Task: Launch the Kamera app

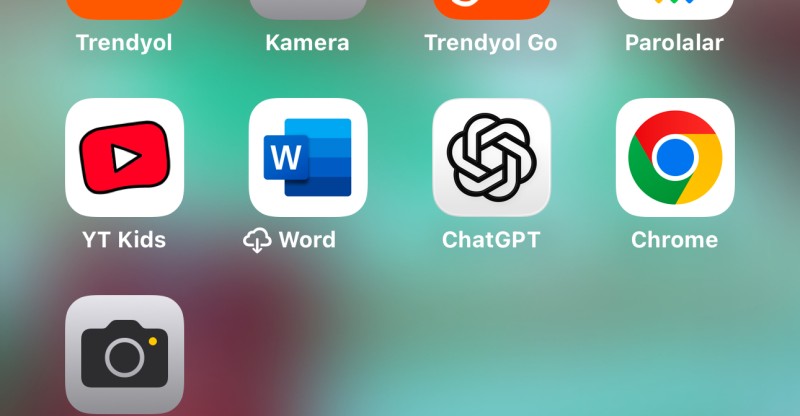Action: coord(307,10)
